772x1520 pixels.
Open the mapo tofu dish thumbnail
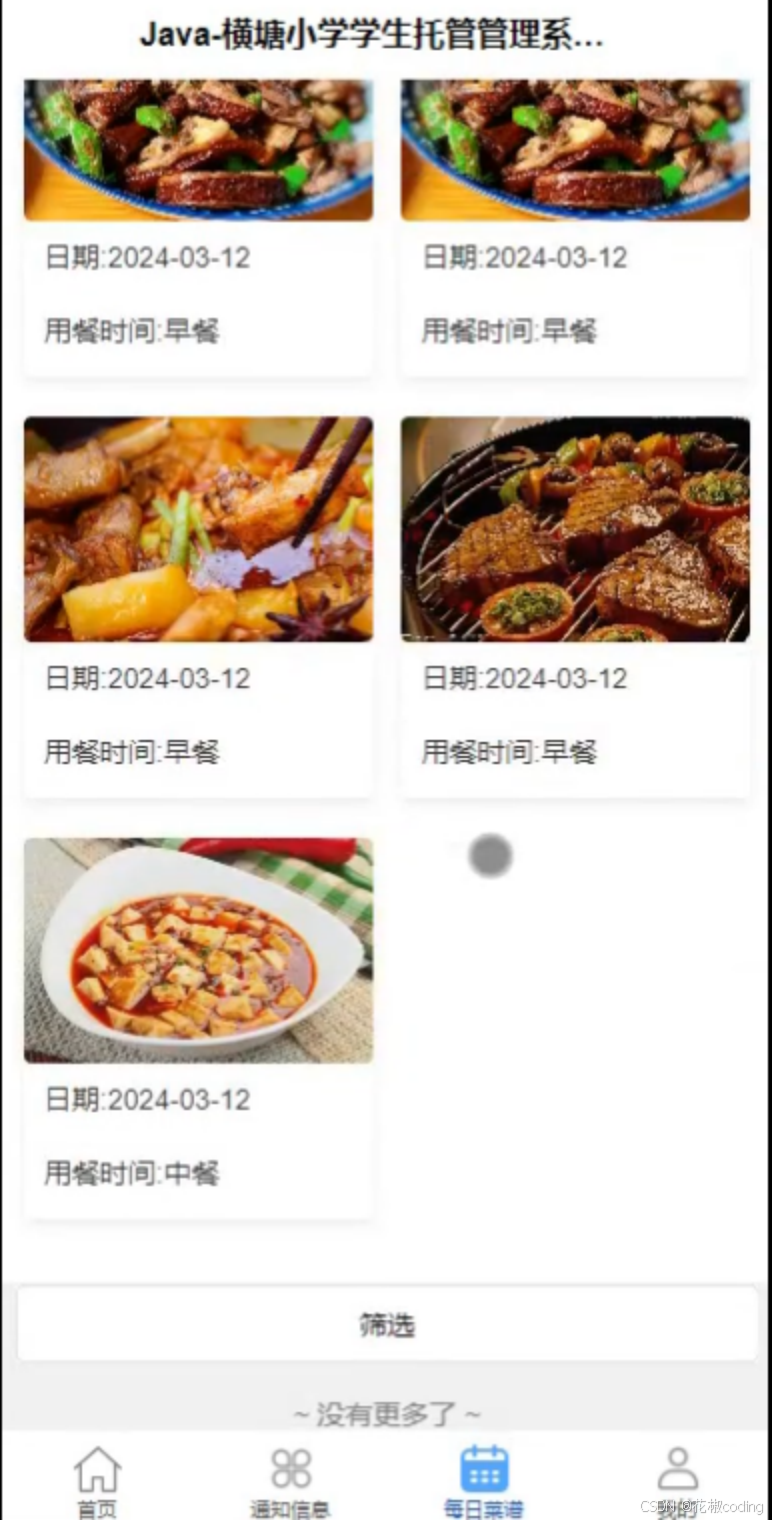click(x=198, y=950)
